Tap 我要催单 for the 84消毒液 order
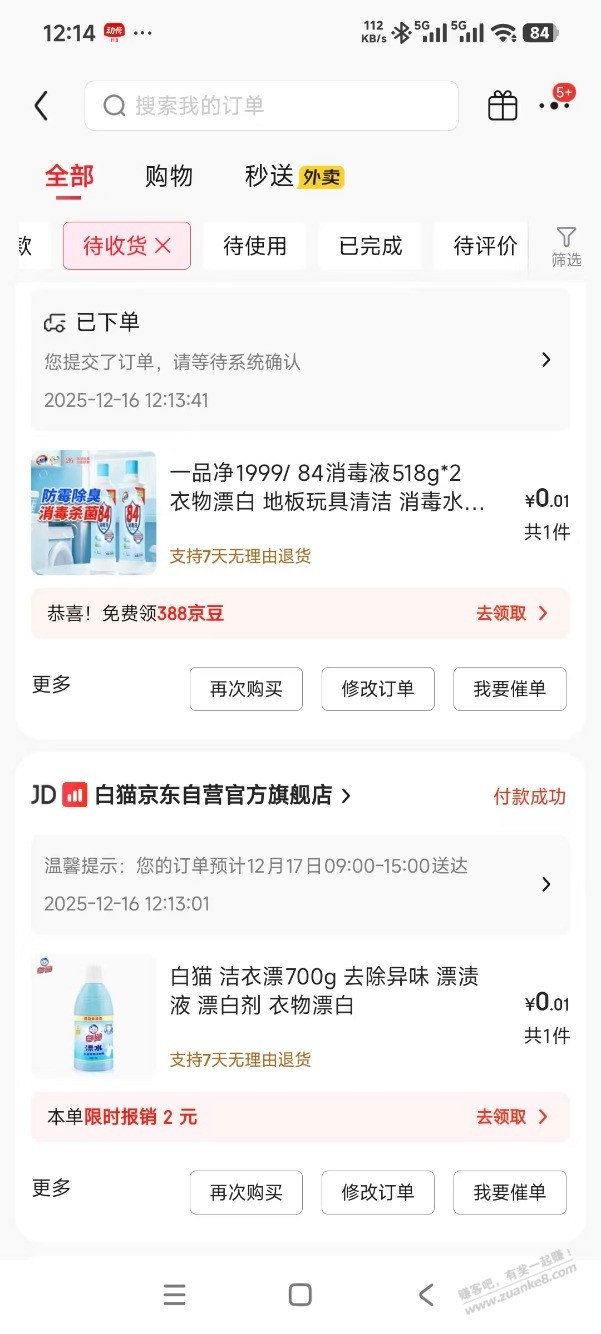The image size is (601, 1334). click(509, 689)
